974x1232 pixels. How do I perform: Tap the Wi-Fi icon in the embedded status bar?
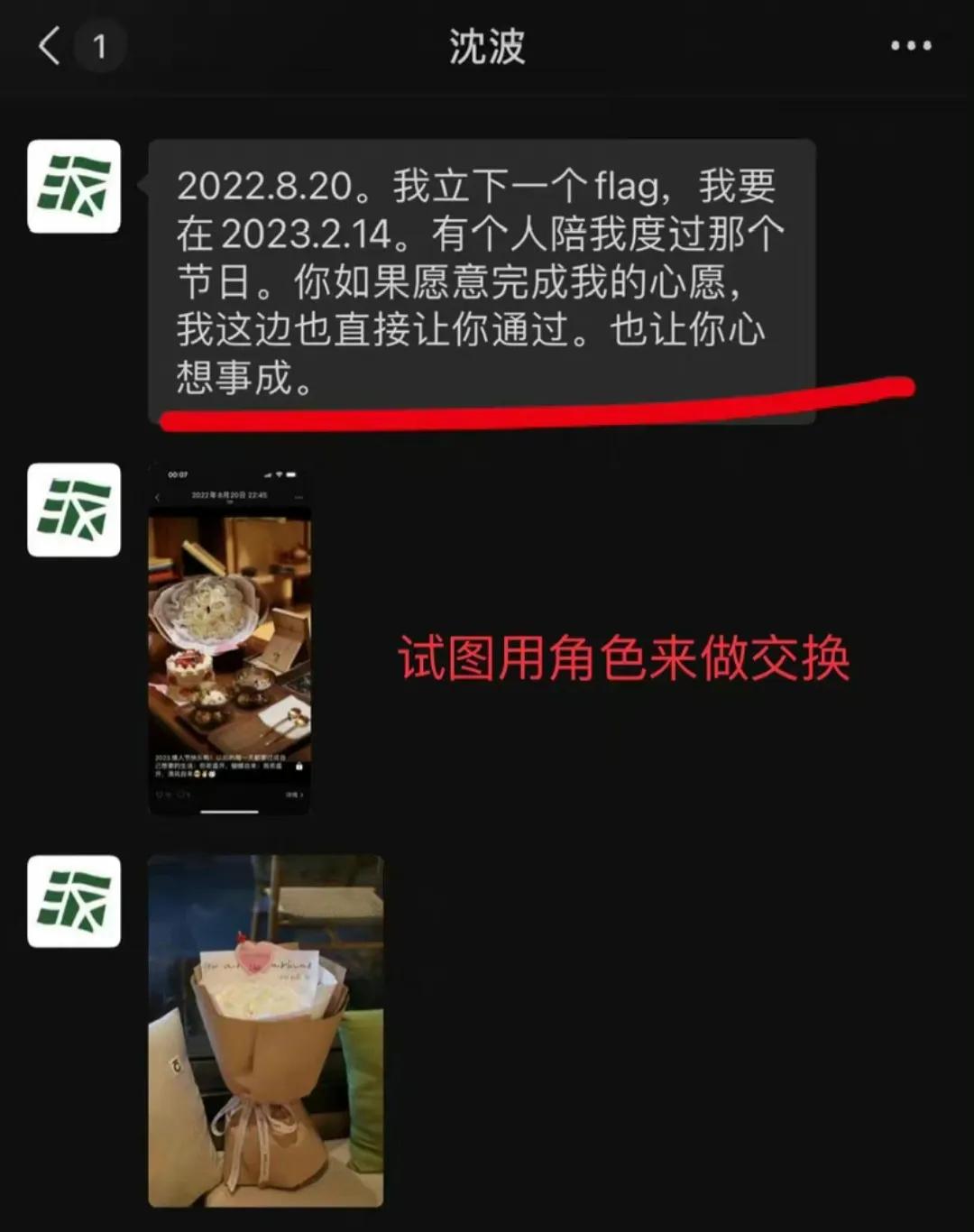pos(280,474)
